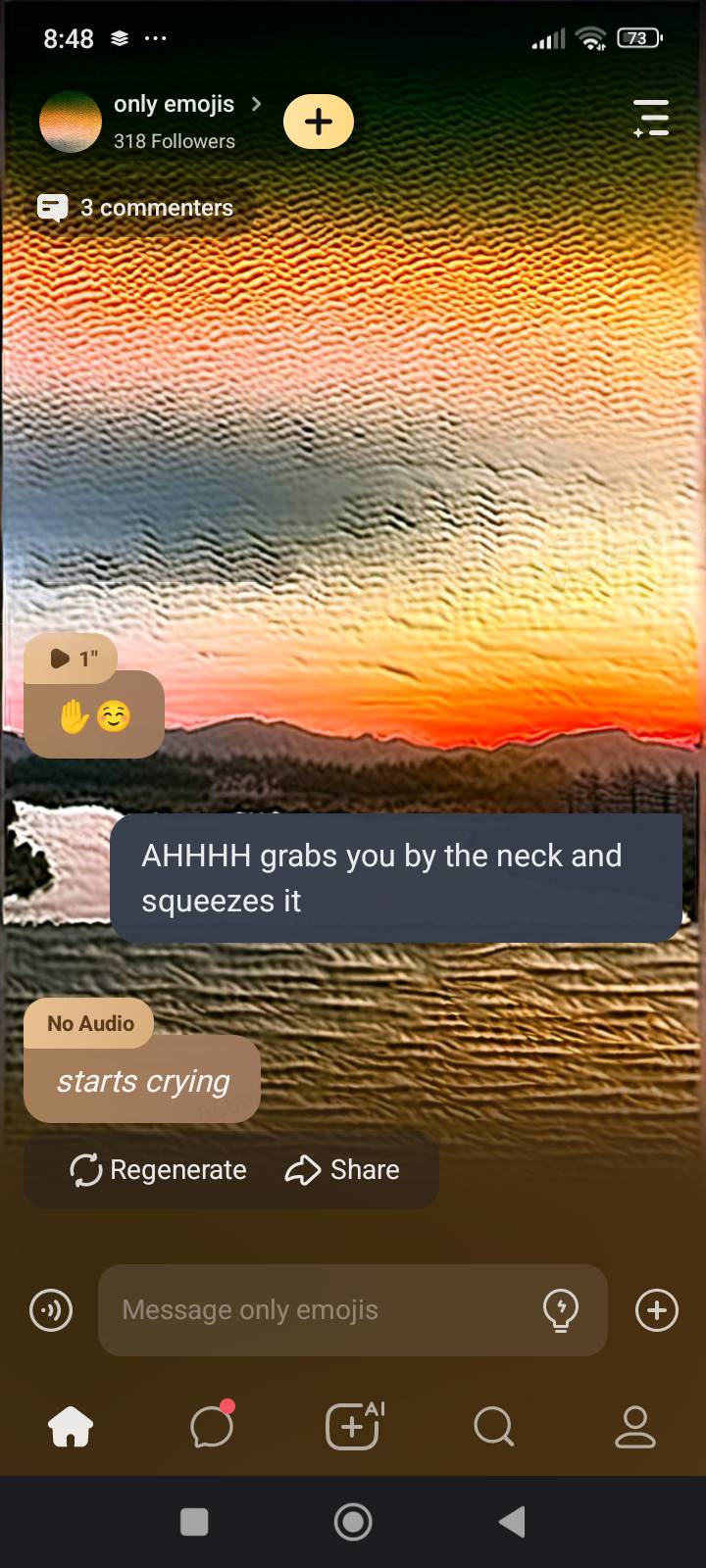
Task: Share this conversation
Action: tap(342, 1169)
